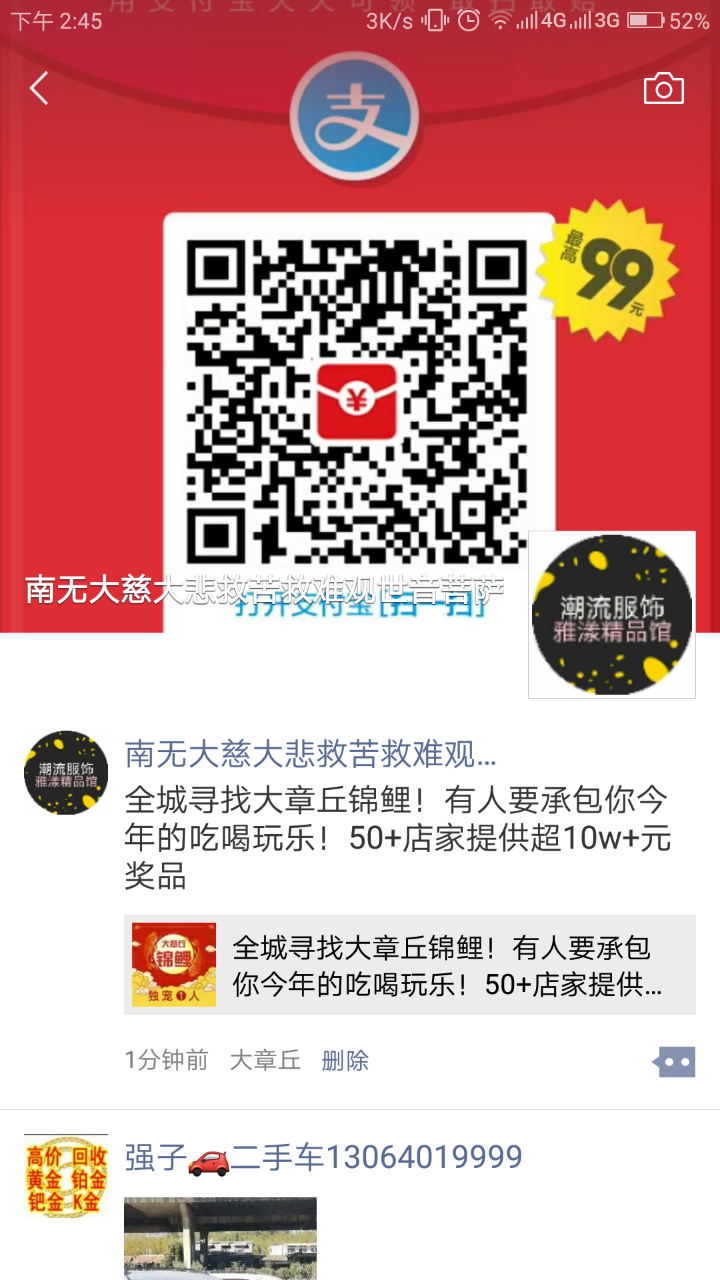Go back using the top-left arrow

click(40, 89)
